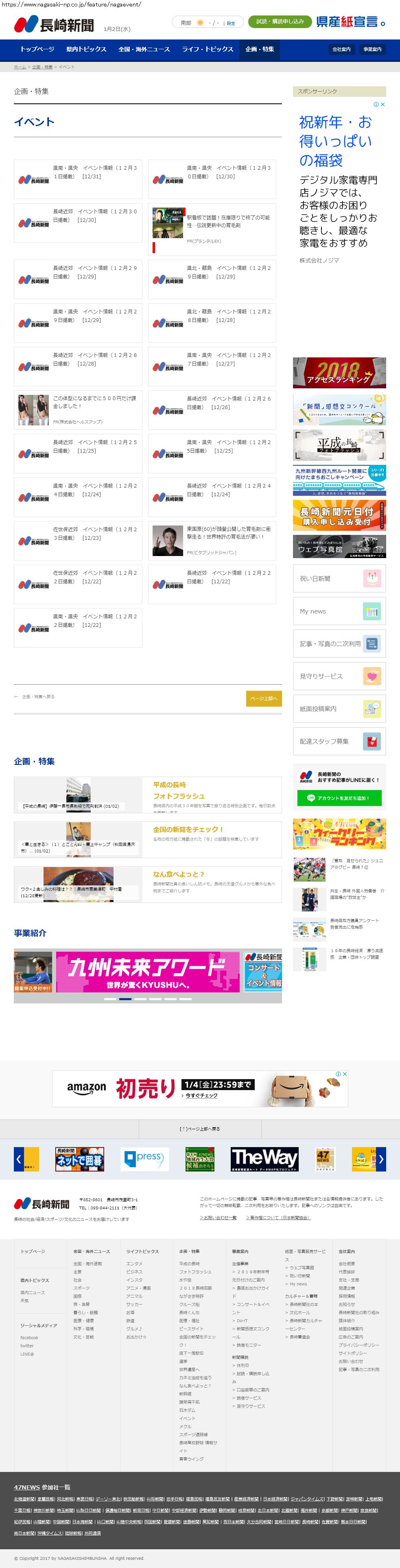The image size is (400, 1568).
Task: Open the 祝い日新聞 sidebar button
Action: click(339, 579)
